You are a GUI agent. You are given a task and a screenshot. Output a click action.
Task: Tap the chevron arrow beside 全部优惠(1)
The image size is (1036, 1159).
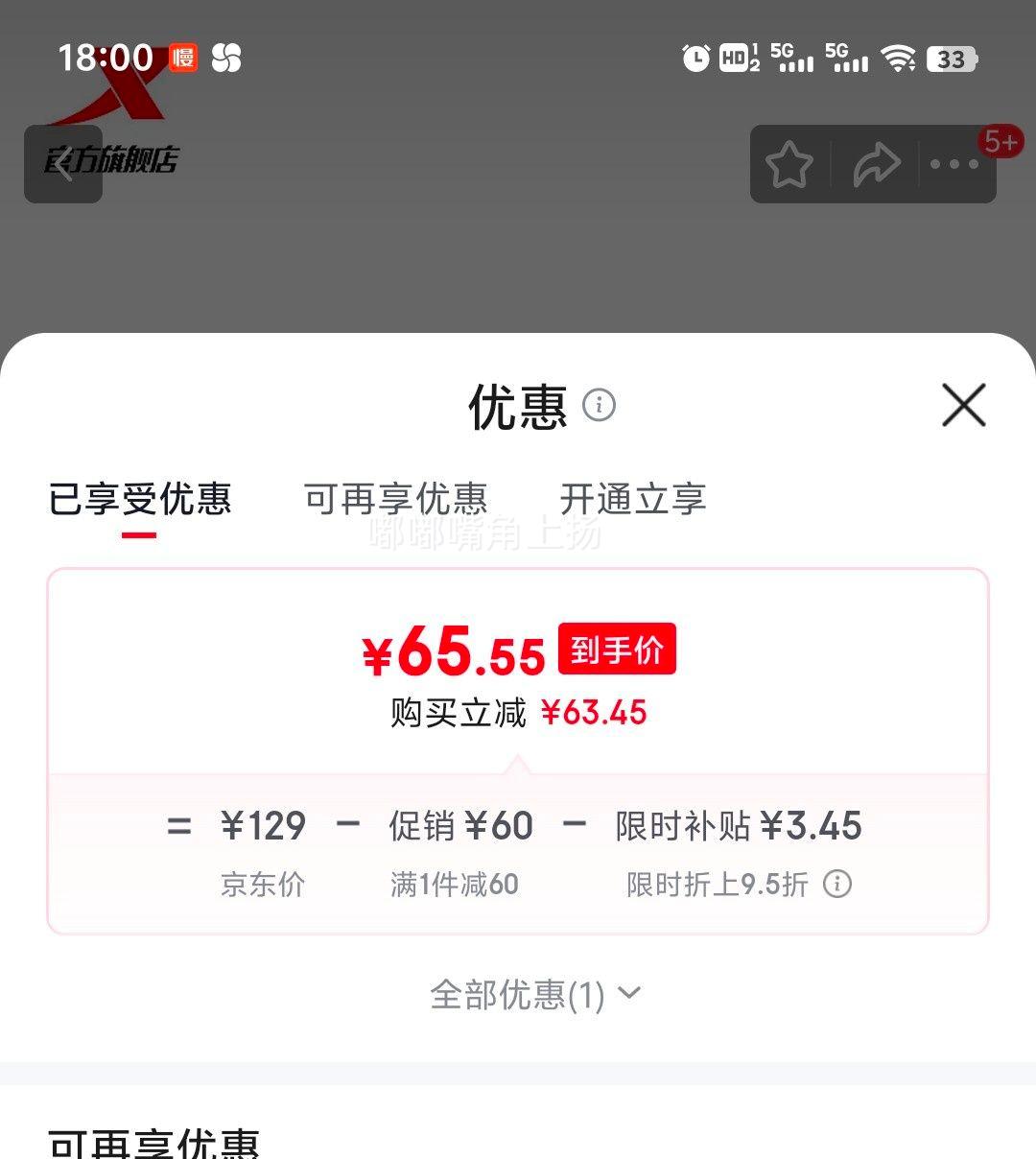tap(630, 995)
